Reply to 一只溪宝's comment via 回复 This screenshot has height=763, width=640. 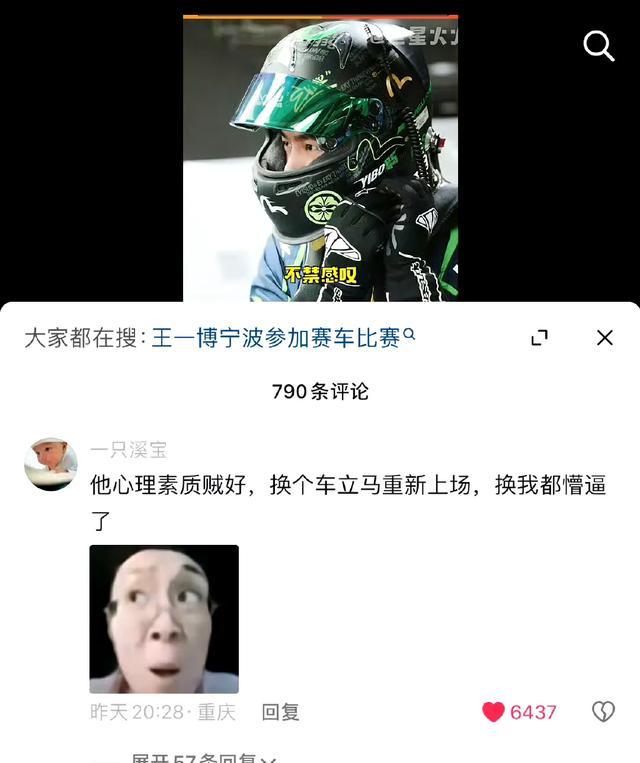[x=280, y=712]
